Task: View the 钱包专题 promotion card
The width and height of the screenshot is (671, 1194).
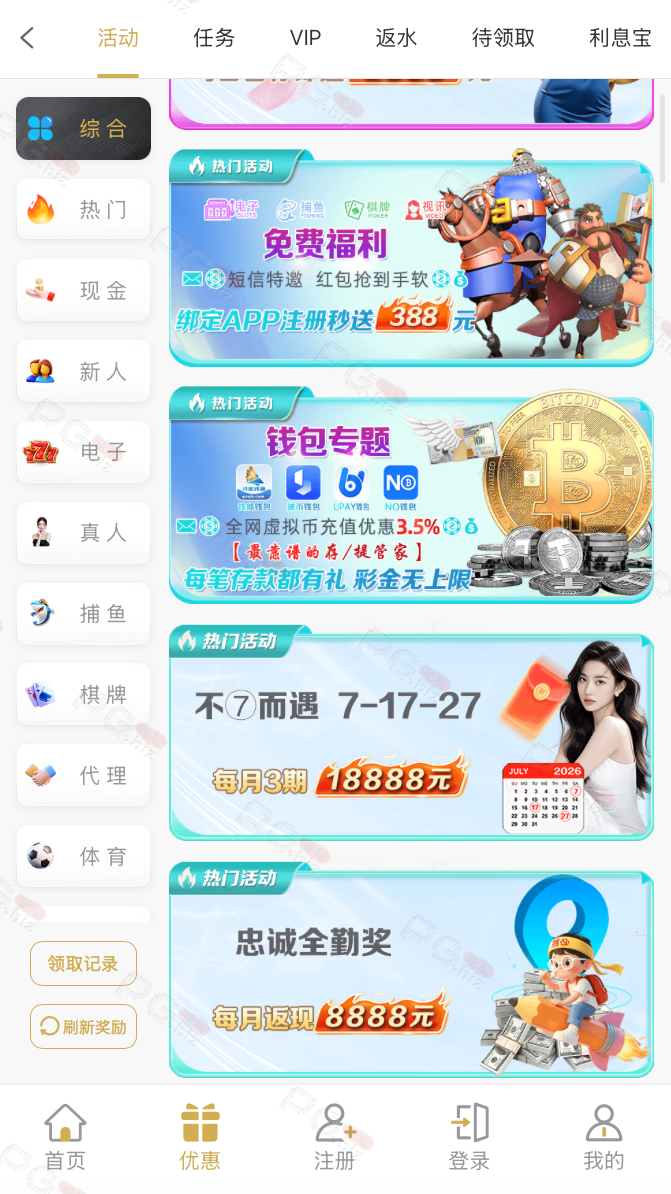Action: (x=410, y=495)
